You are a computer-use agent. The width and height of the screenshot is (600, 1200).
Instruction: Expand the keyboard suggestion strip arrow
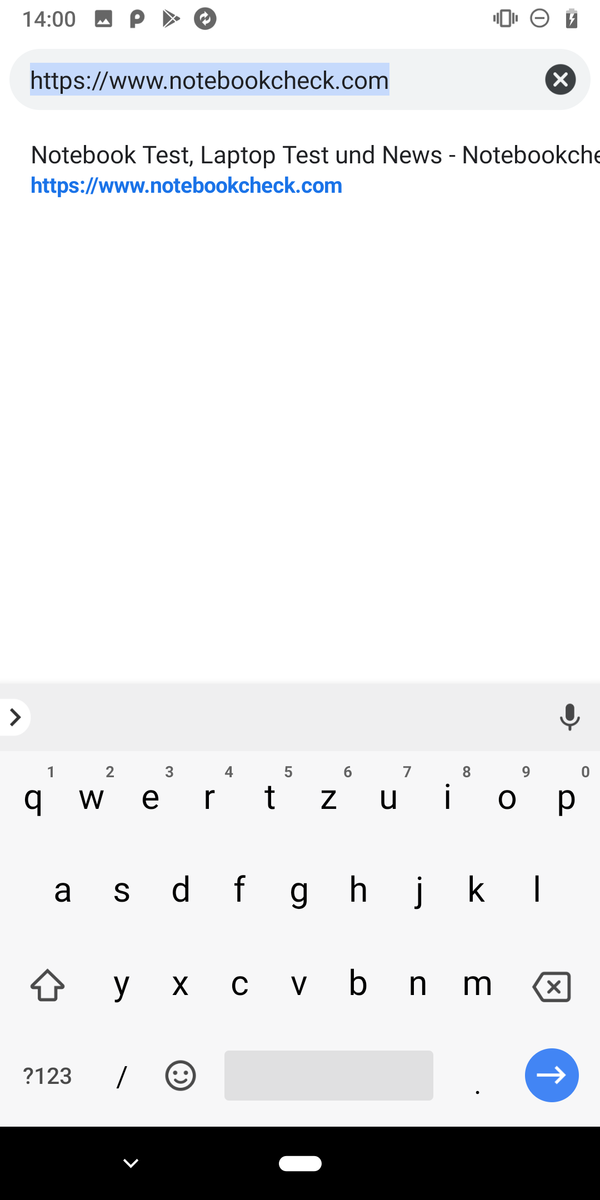coord(14,717)
